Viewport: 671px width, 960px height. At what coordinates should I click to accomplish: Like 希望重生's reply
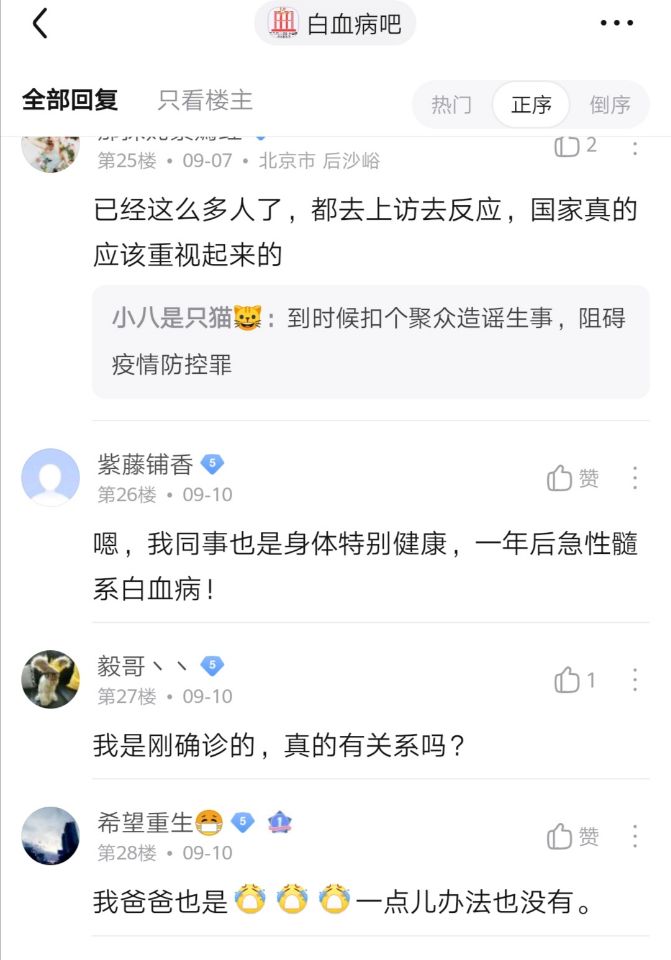(x=573, y=836)
